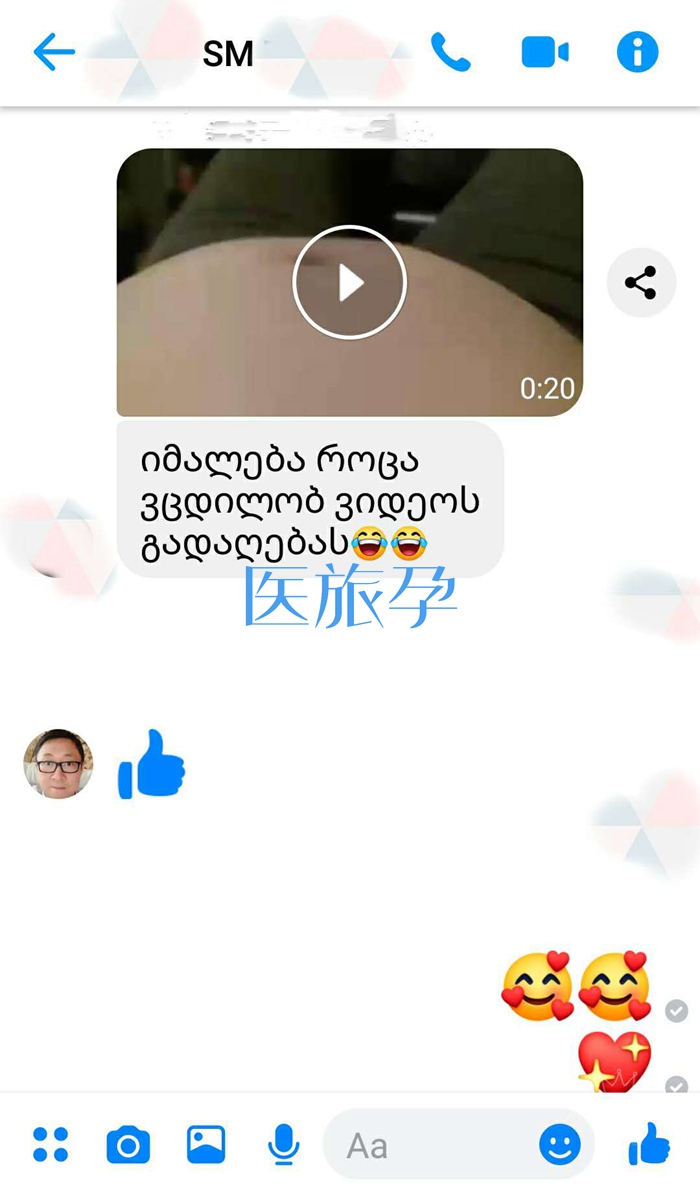This screenshot has width=700, height=1195.
Task: Share the video message
Action: point(641,283)
